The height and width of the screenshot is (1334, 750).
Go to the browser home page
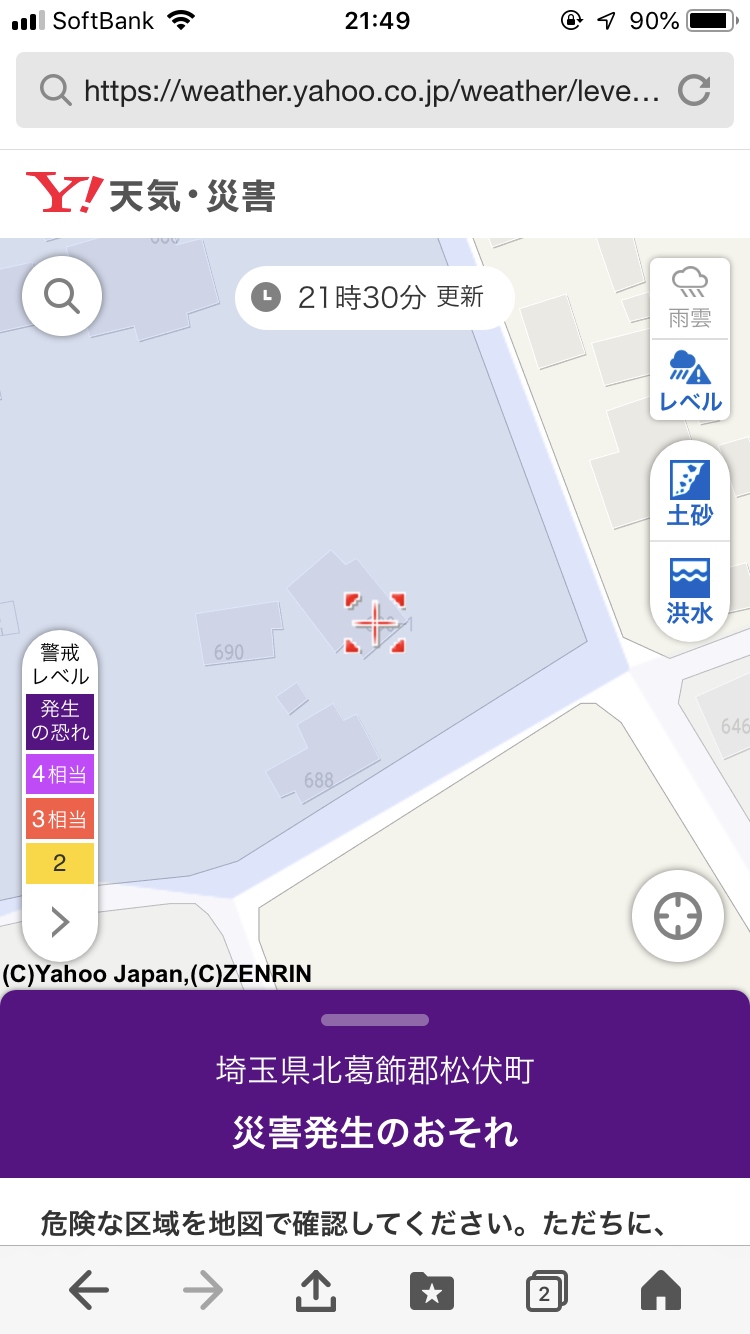click(x=660, y=1291)
